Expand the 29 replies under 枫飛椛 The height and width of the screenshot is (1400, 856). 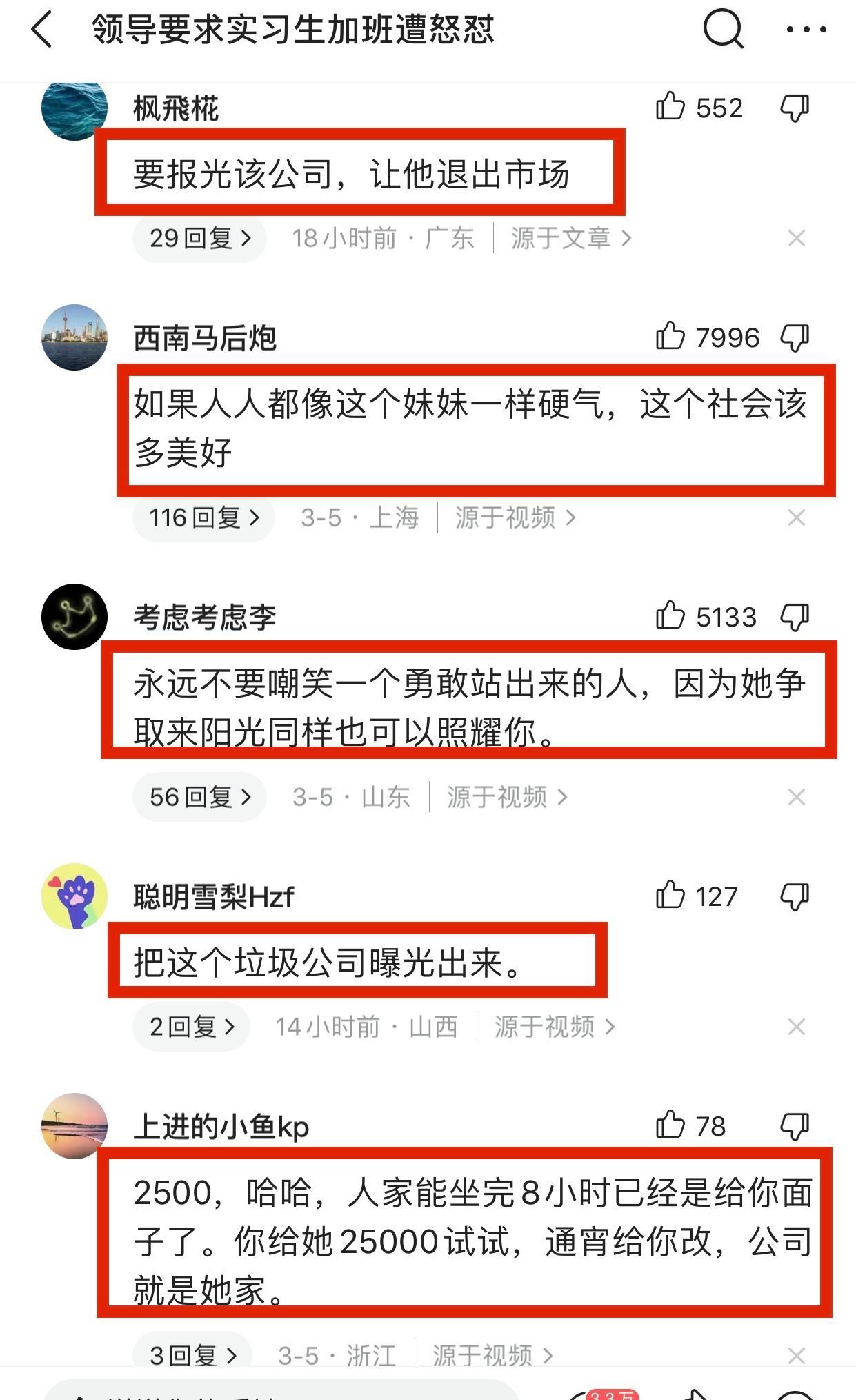[199, 239]
